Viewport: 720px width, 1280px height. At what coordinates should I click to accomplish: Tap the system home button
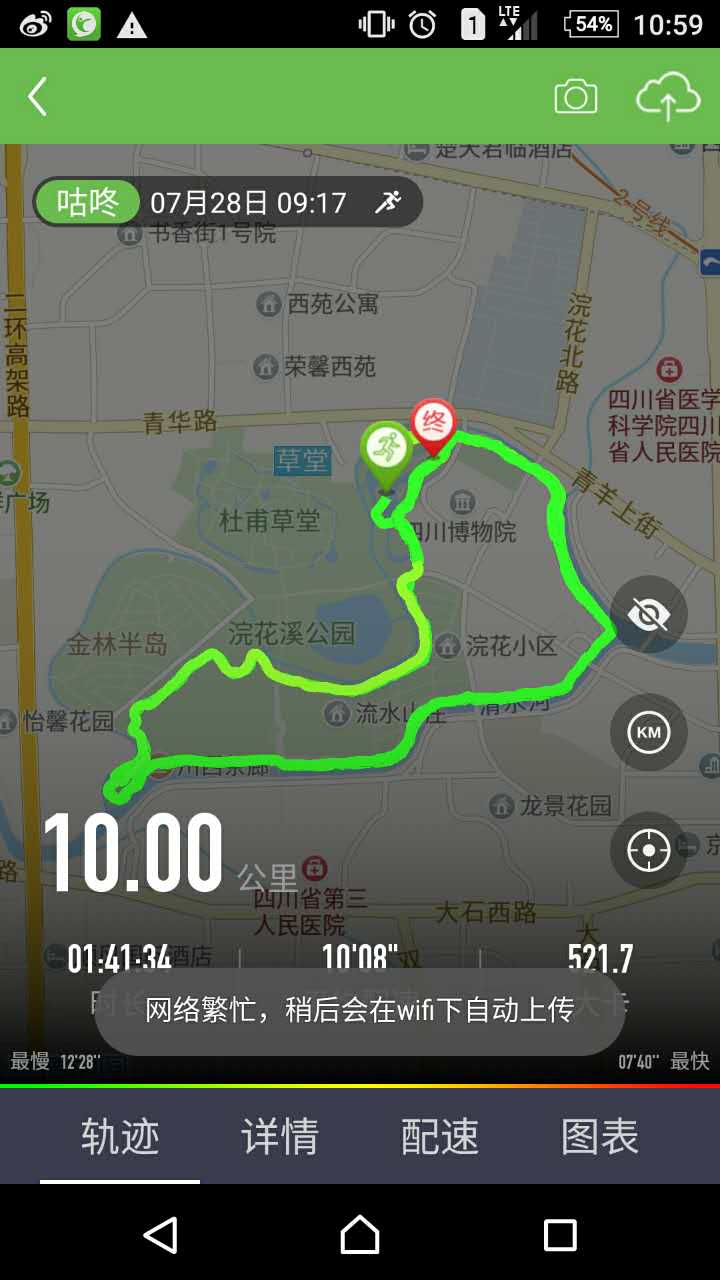(360, 1235)
